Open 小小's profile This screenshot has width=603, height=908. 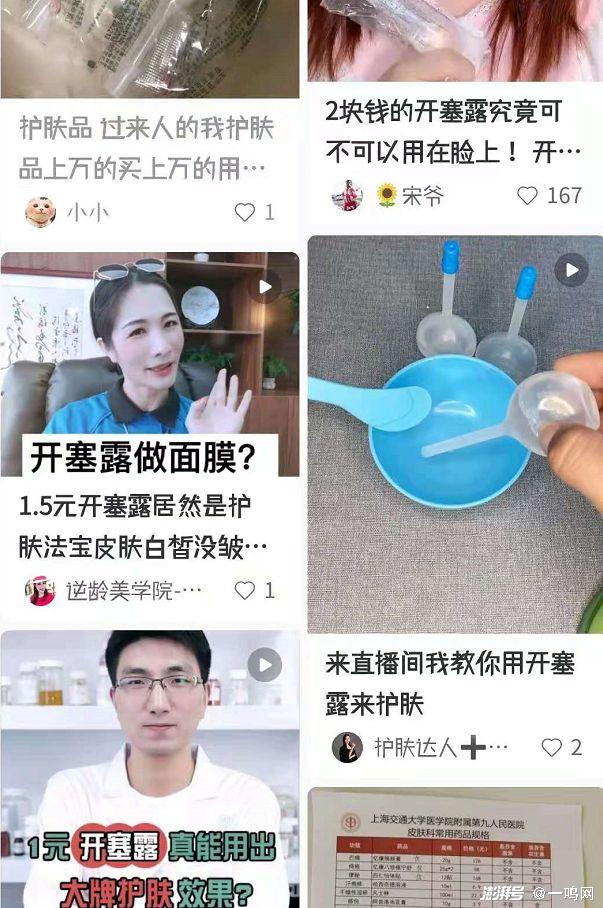pyautogui.click(x=41, y=212)
